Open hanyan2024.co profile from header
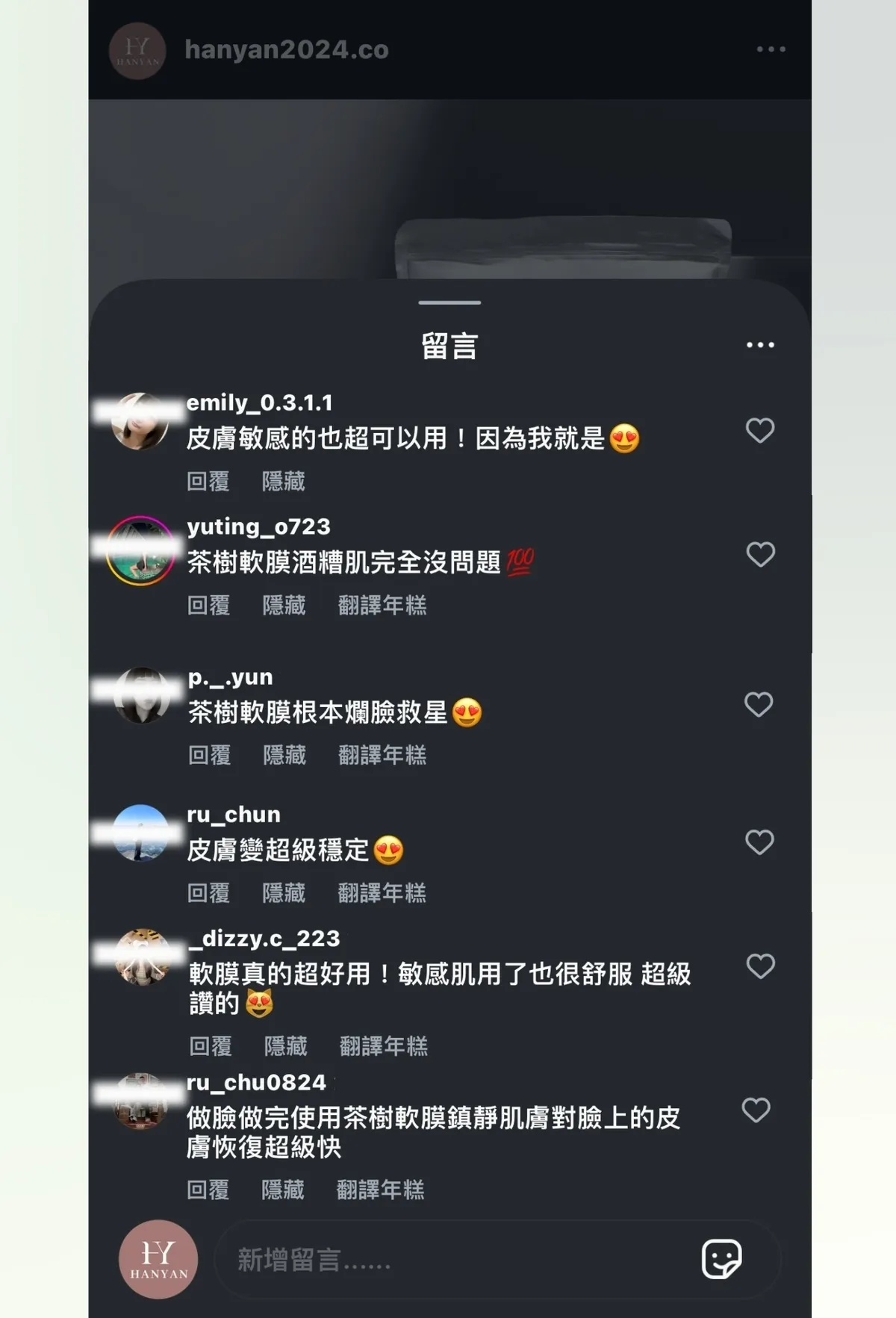The width and height of the screenshot is (896, 1318). [x=287, y=50]
